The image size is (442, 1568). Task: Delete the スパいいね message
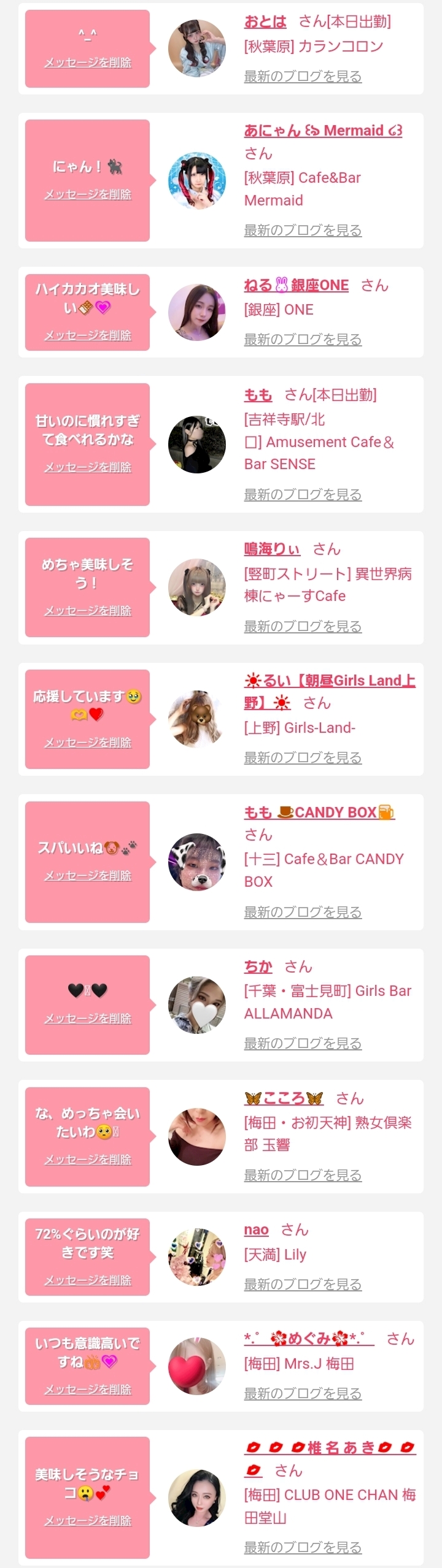(88, 876)
